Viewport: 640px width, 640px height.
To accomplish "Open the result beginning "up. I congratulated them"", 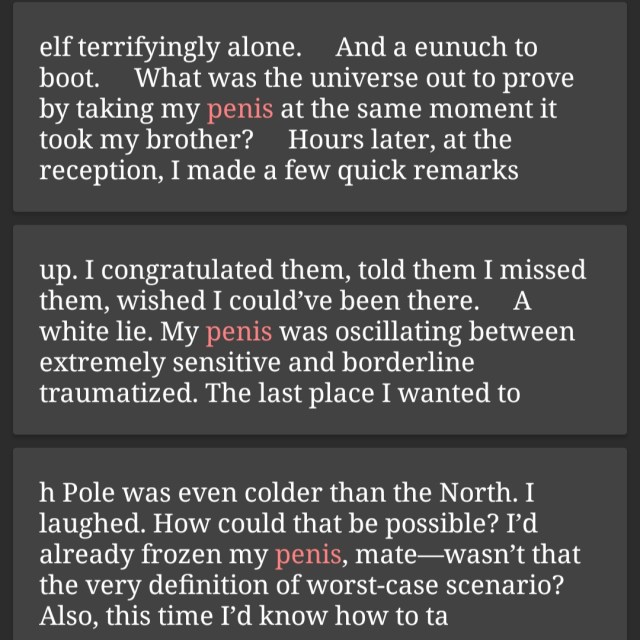I will pyautogui.click(x=320, y=330).
